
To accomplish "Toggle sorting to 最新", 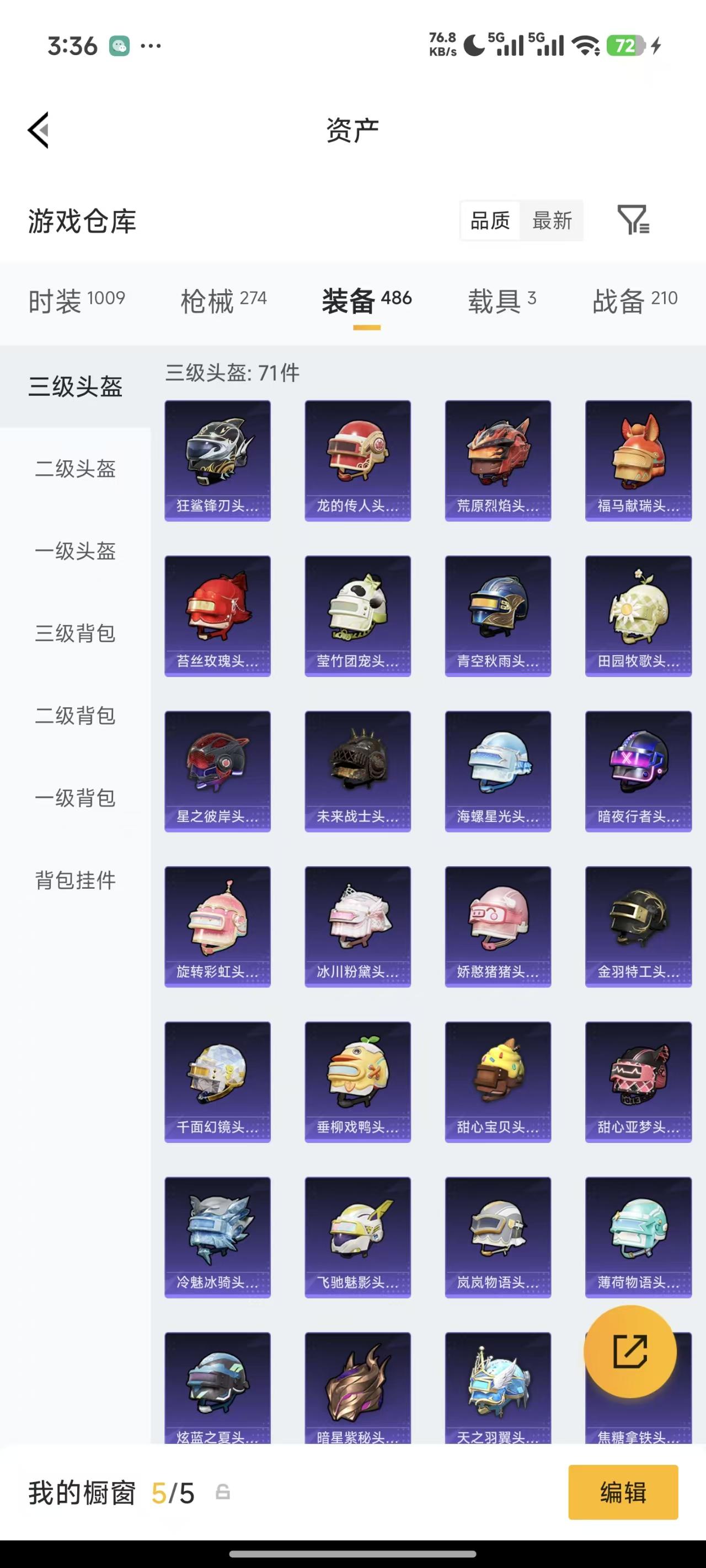I will pyautogui.click(x=551, y=221).
